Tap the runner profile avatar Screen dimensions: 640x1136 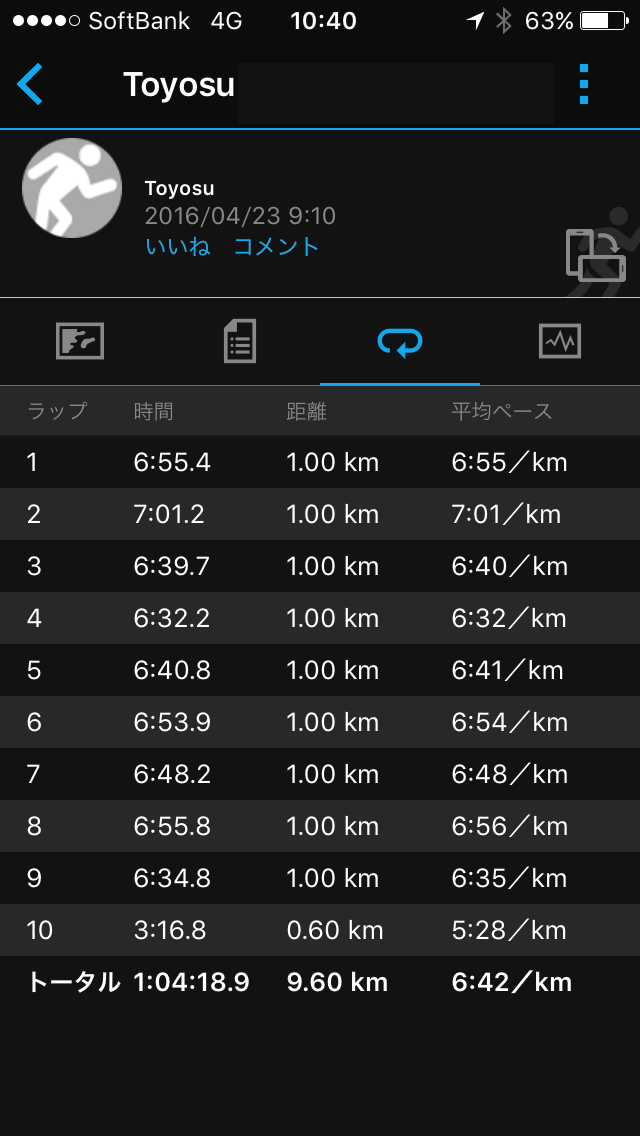(x=72, y=188)
